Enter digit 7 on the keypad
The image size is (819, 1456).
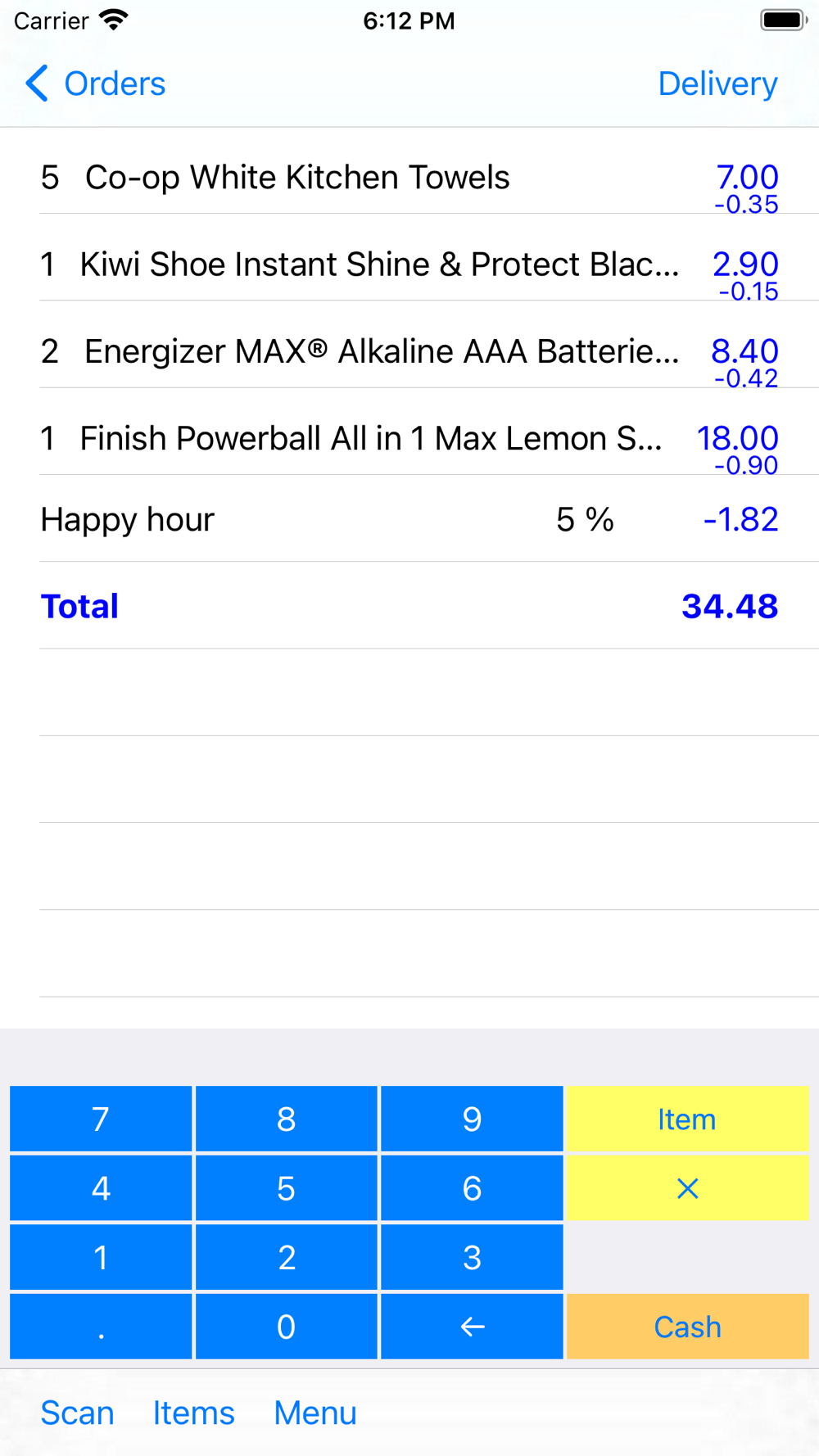click(101, 1119)
